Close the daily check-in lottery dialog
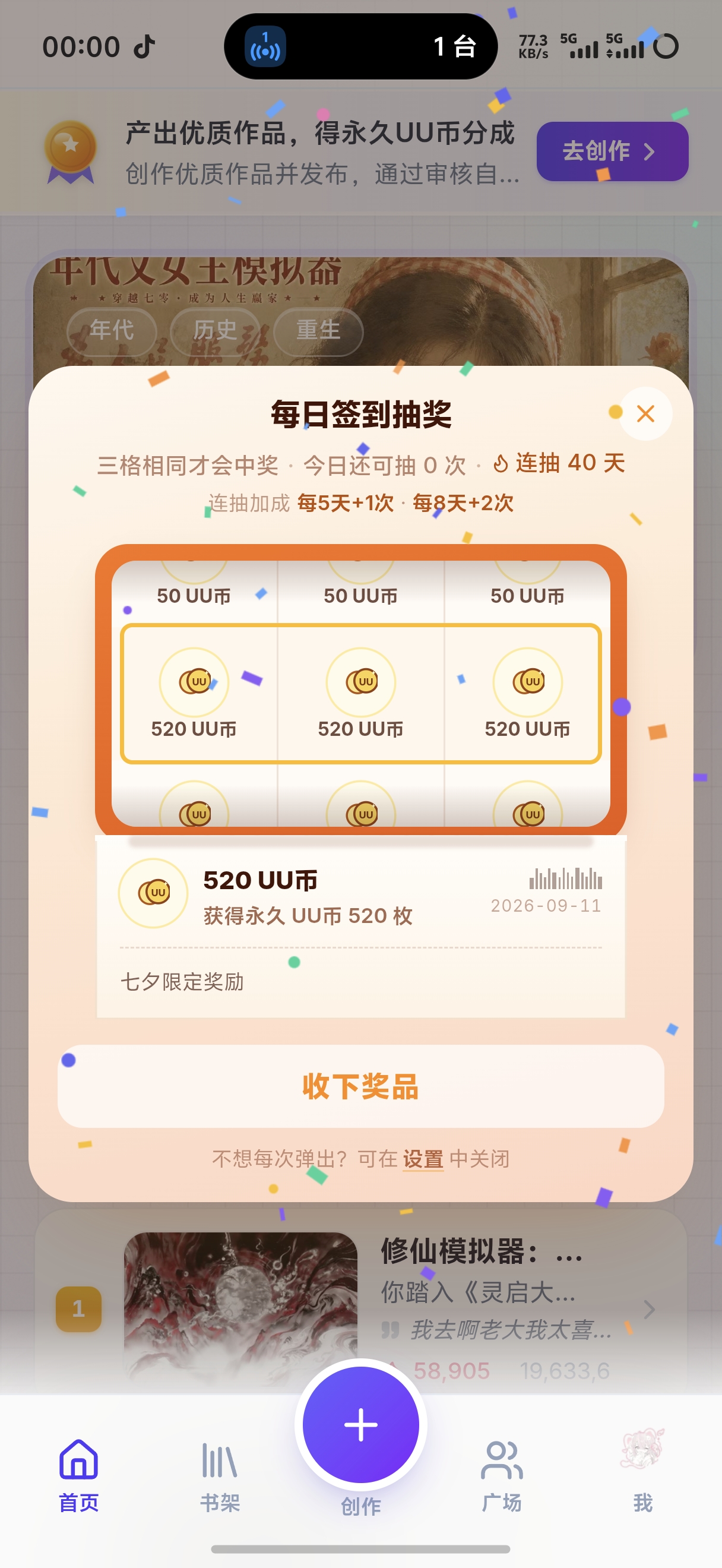Screen dimensions: 722x1568 [645, 414]
